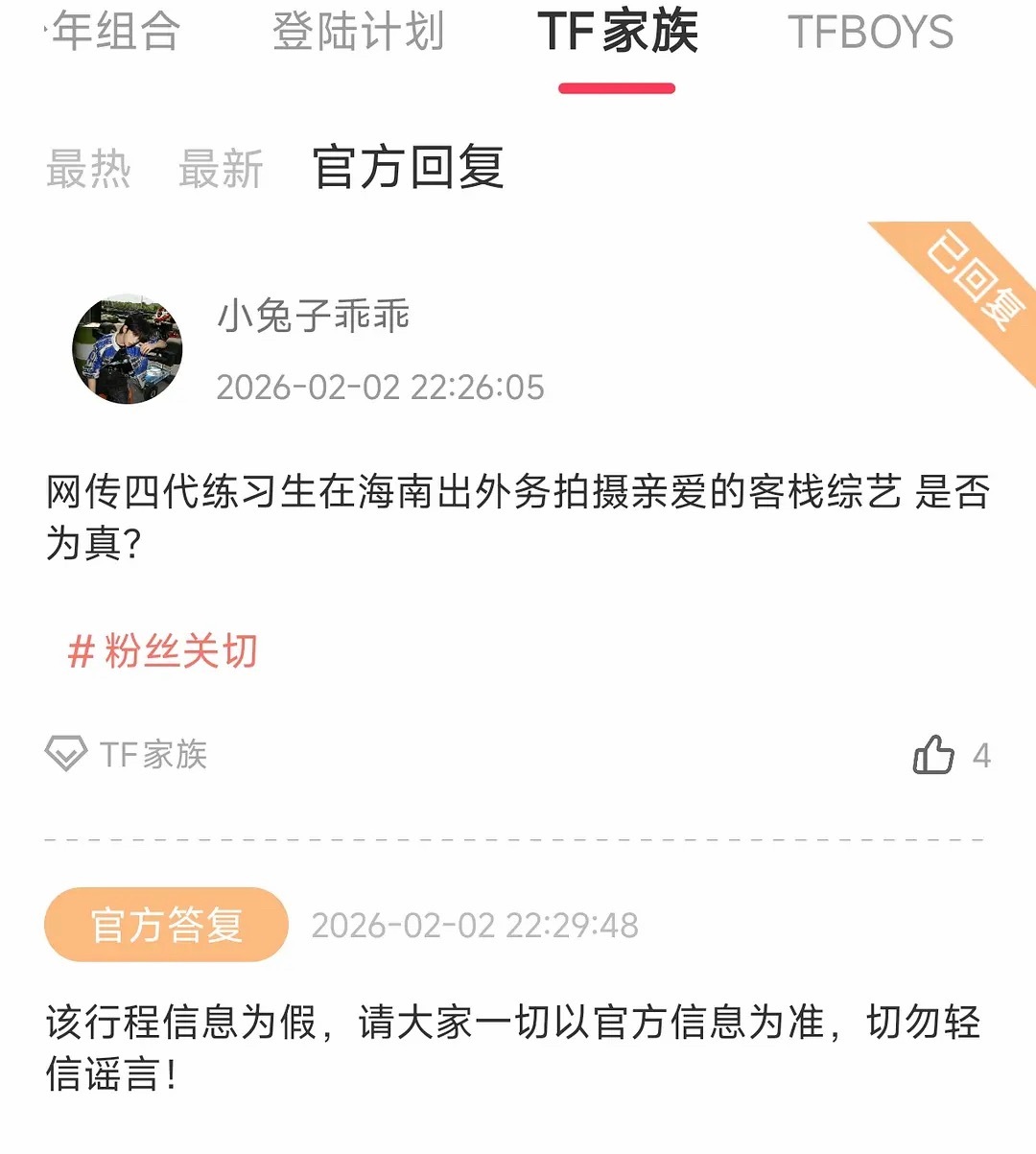Screen dimensions: 1036x1154
Task: Open the user avatar of 小兔子乖乖
Action: point(128,350)
